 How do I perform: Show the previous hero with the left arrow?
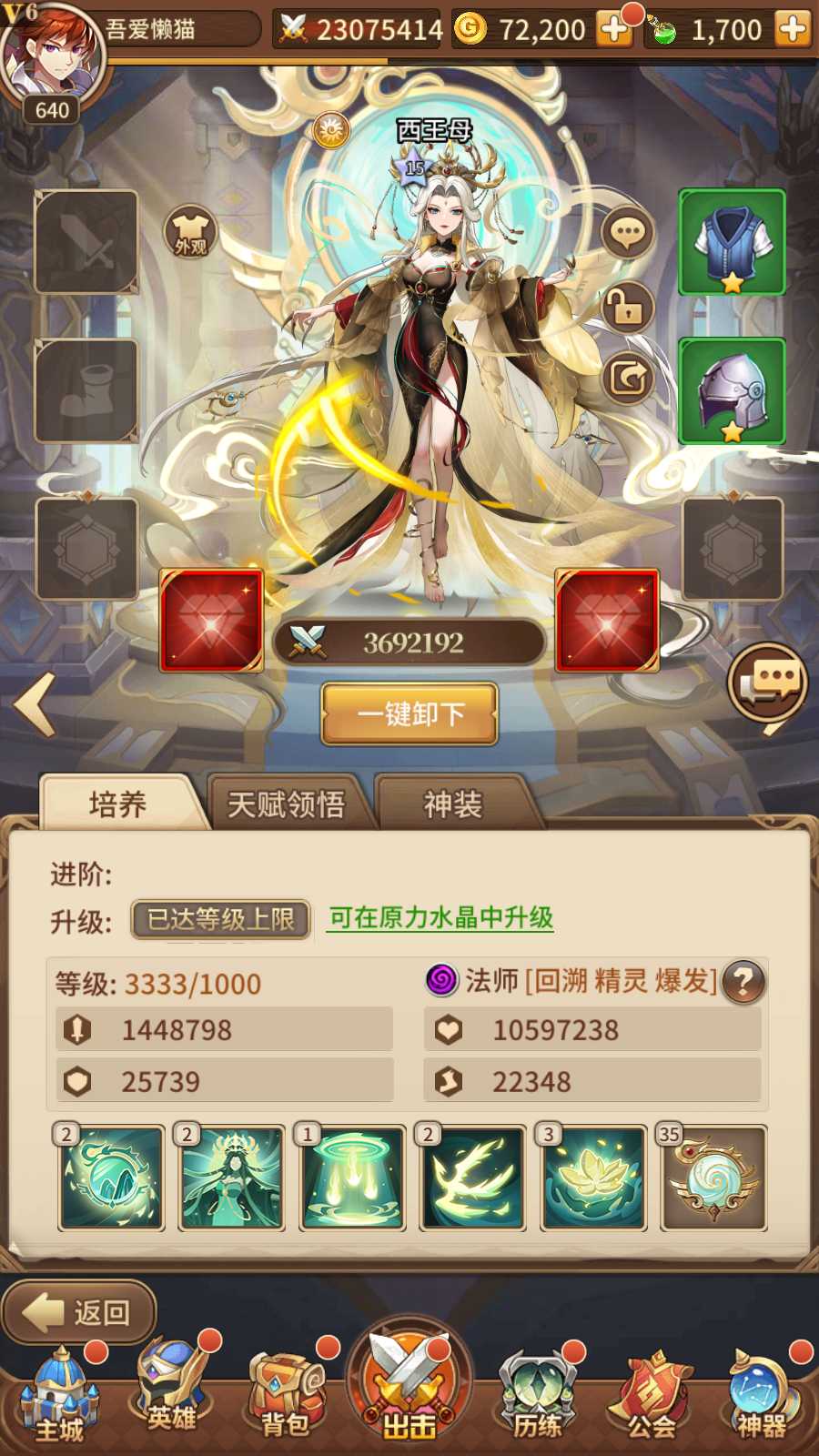click(x=36, y=703)
